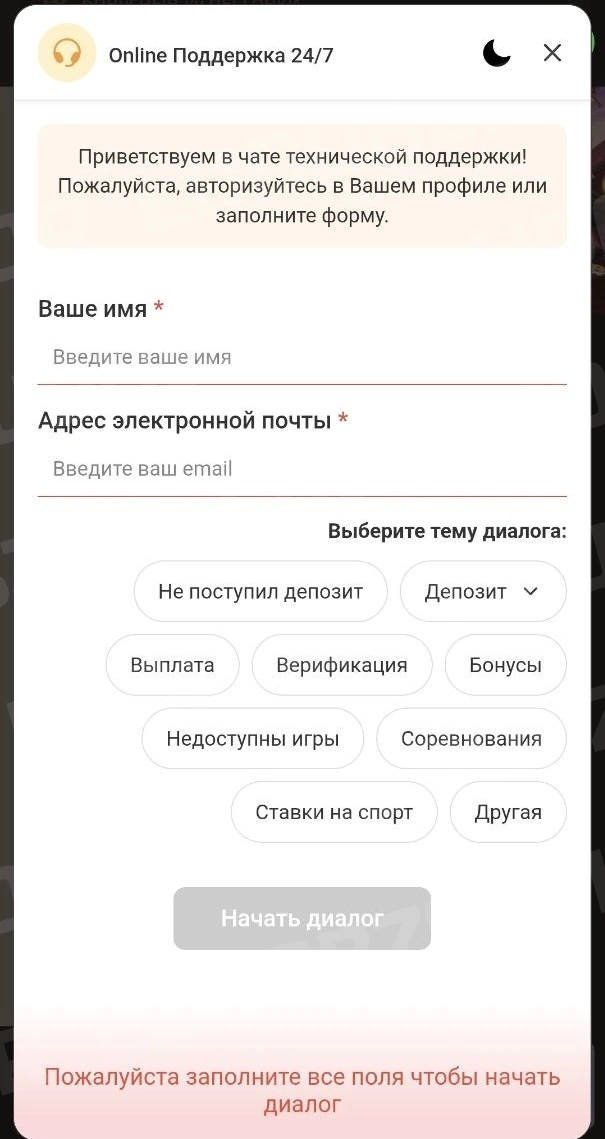Expand the "Депозит" topic dropdown
Viewport: 605px width, 1139px height.
click(483, 591)
